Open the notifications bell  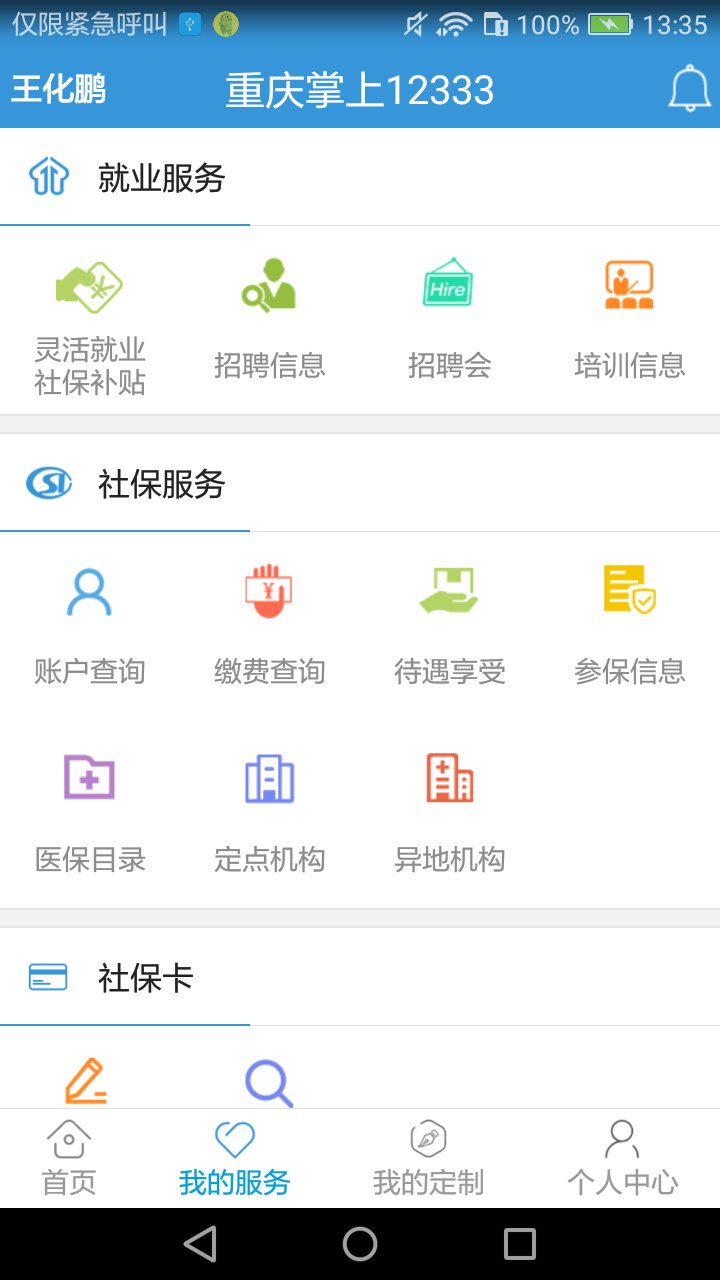pos(689,90)
